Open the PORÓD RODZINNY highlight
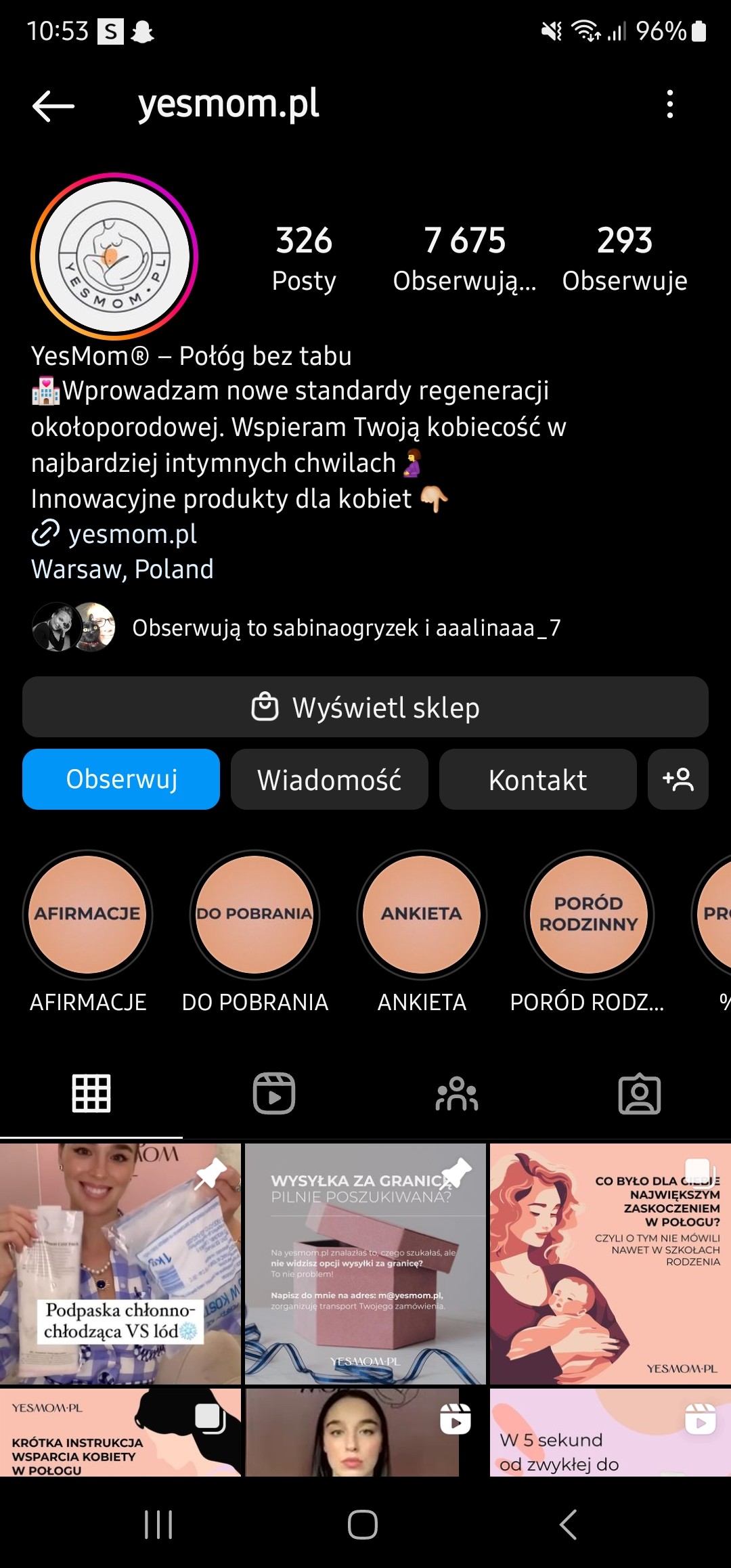Screen dimensions: 731x1568 click(588, 915)
